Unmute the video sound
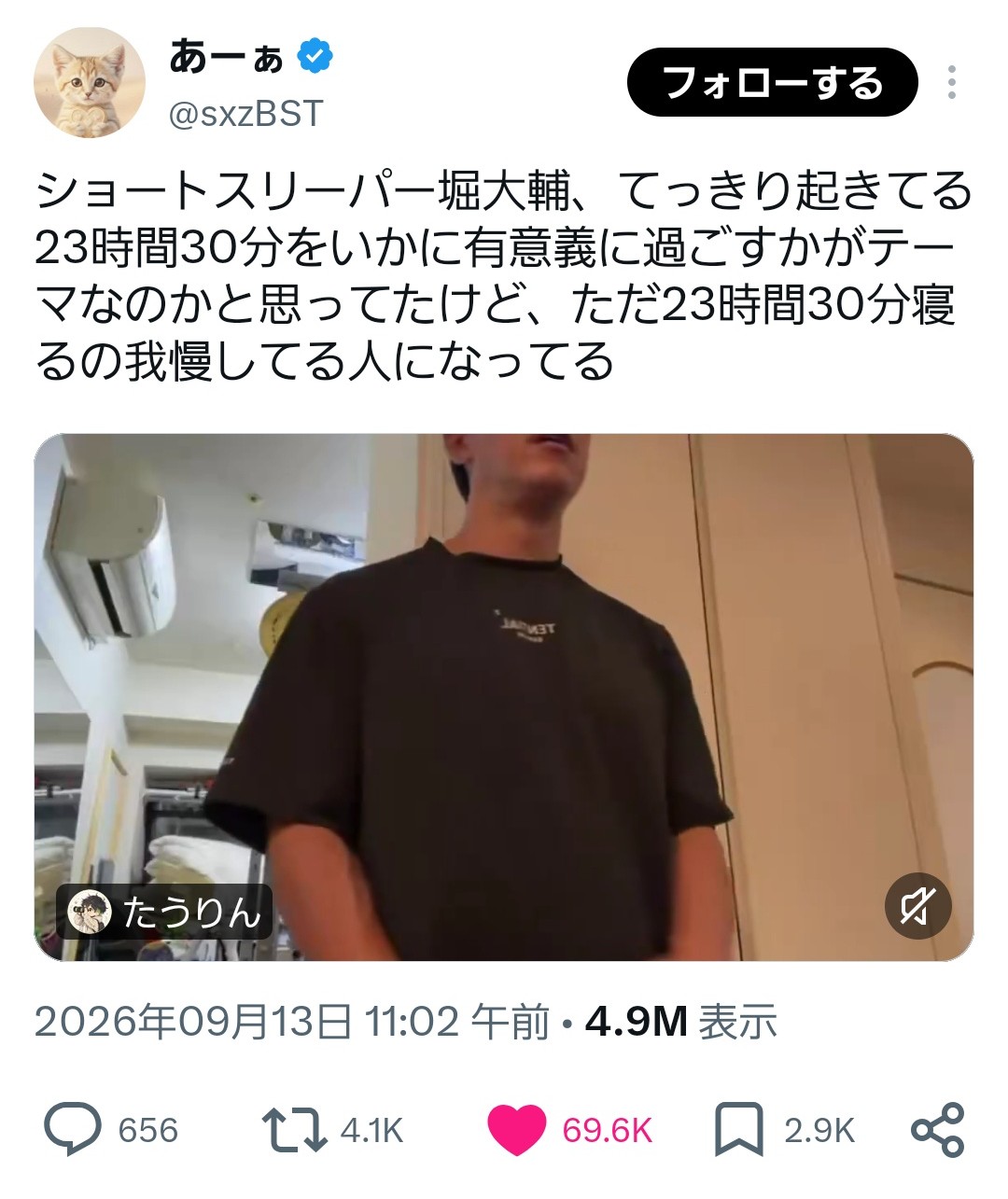This screenshot has height=1199, width=1008. (917, 906)
